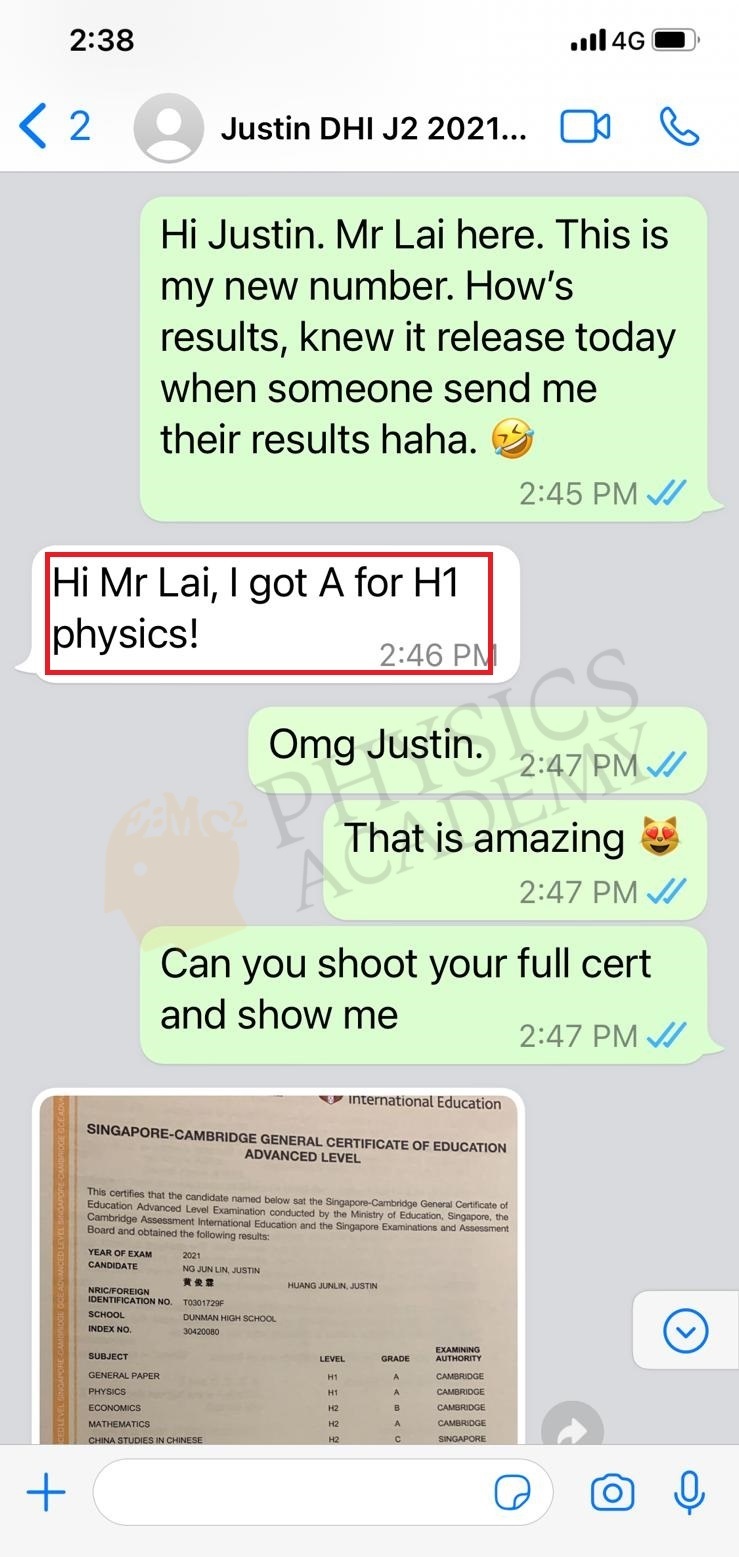
Task: Forward the certificate photo
Action: point(572,1428)
